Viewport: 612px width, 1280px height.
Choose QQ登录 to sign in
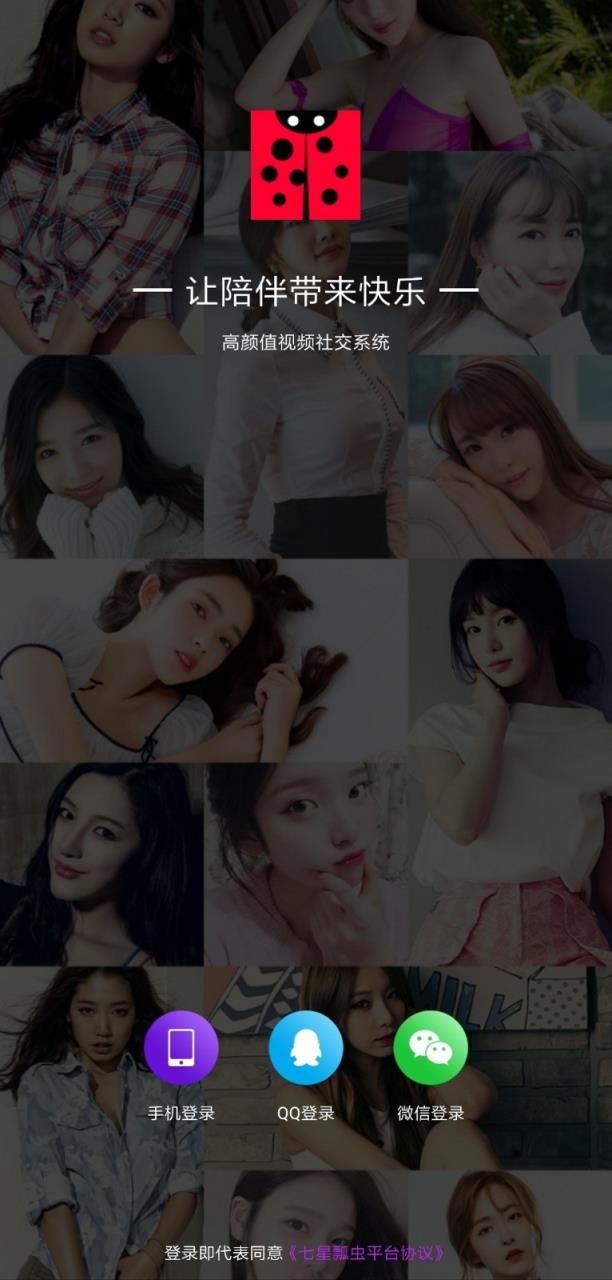coord(306,1047)
